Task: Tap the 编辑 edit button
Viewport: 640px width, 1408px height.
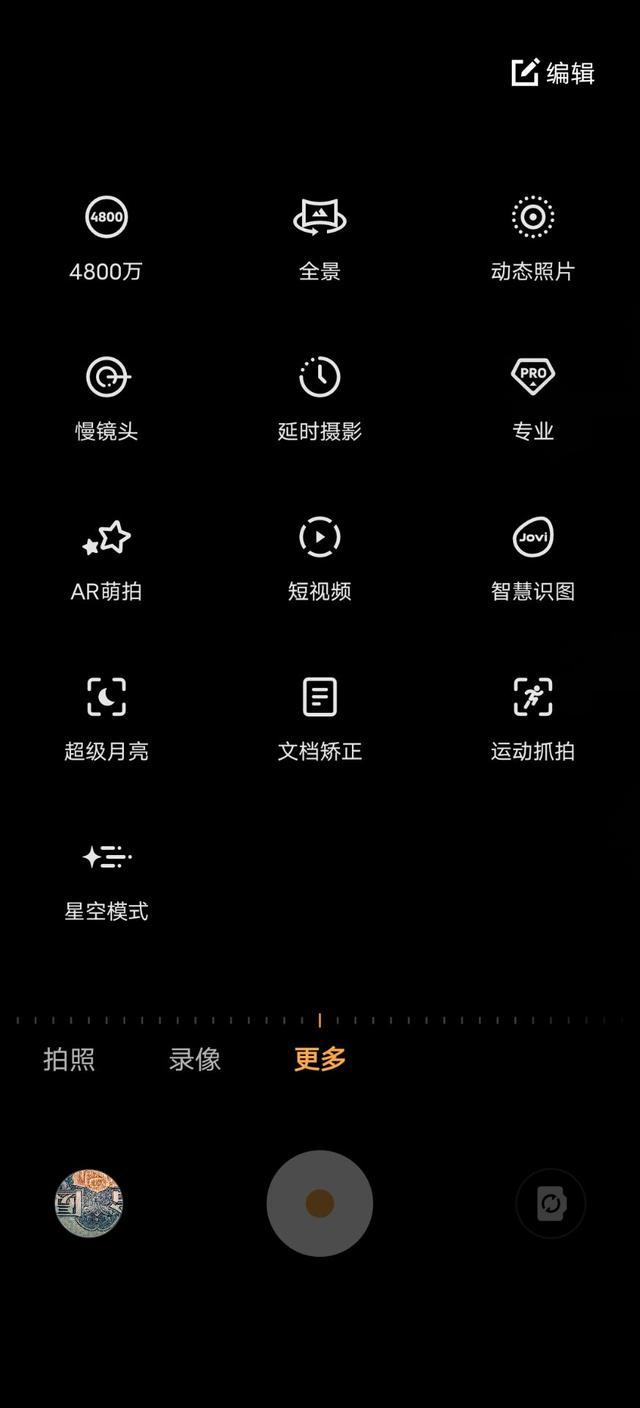Action: [553, 73]
